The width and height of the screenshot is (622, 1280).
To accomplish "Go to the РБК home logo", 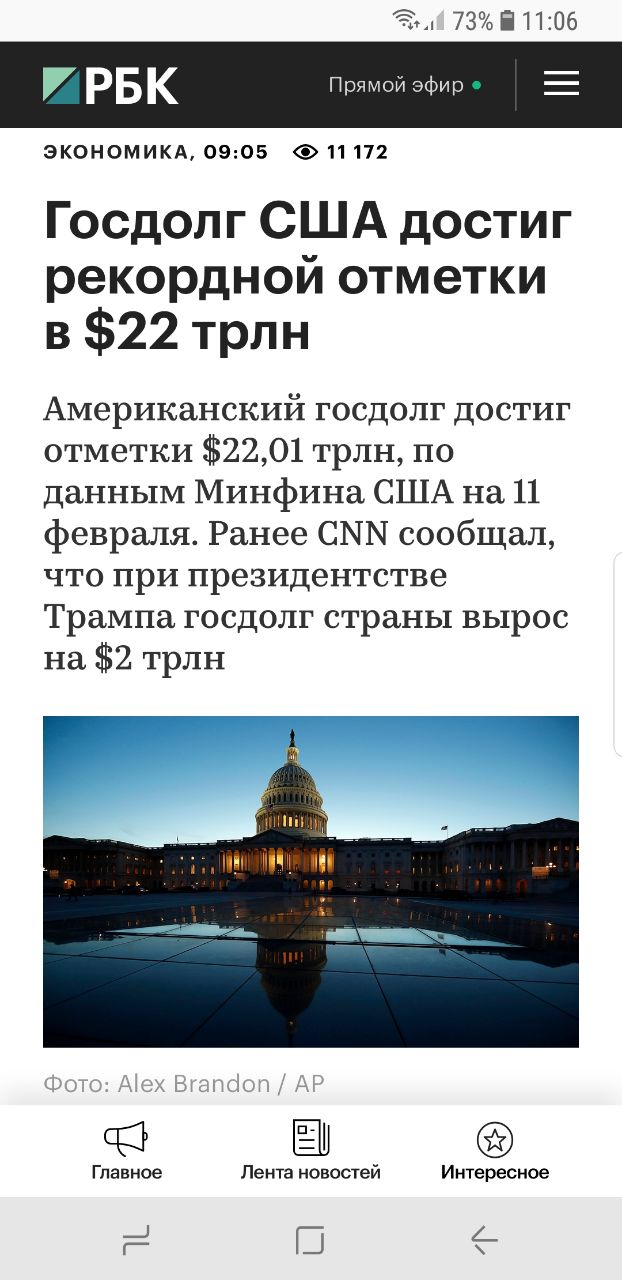I will [110, 86].
